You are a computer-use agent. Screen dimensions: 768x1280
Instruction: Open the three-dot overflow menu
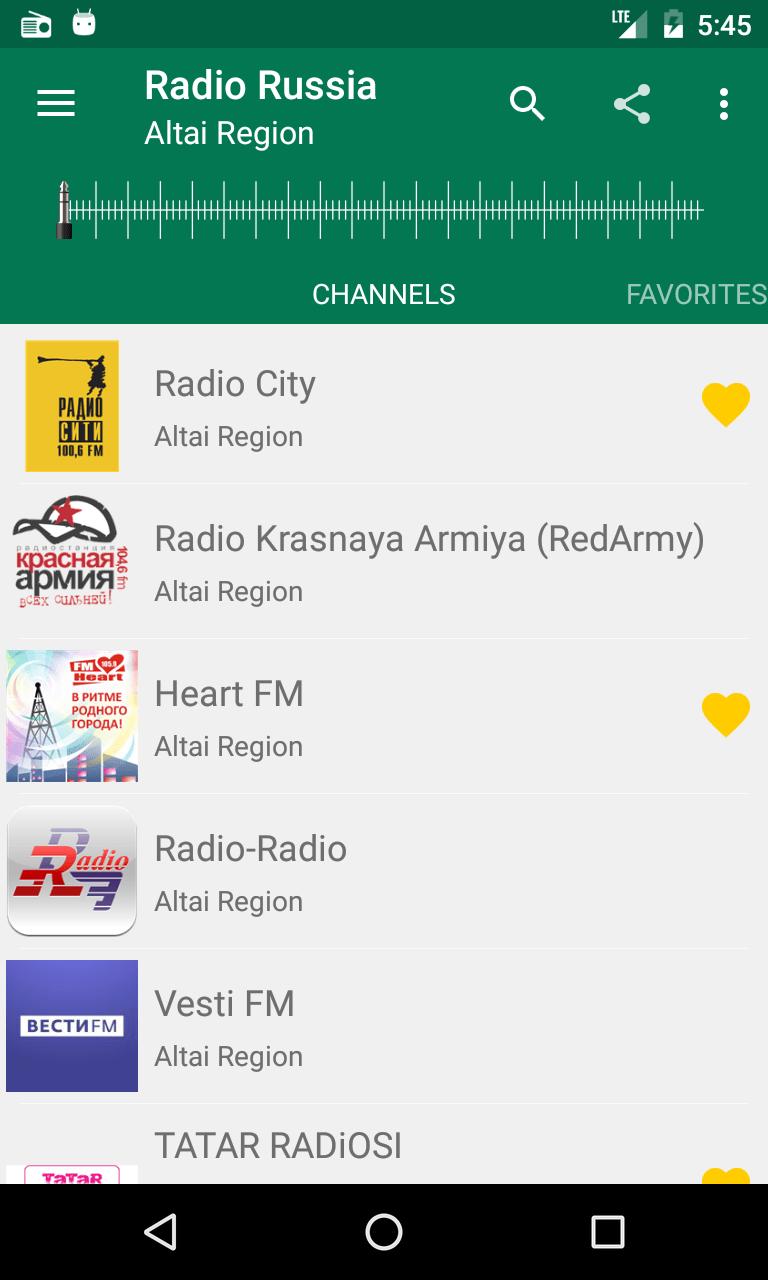coord(723,104)
